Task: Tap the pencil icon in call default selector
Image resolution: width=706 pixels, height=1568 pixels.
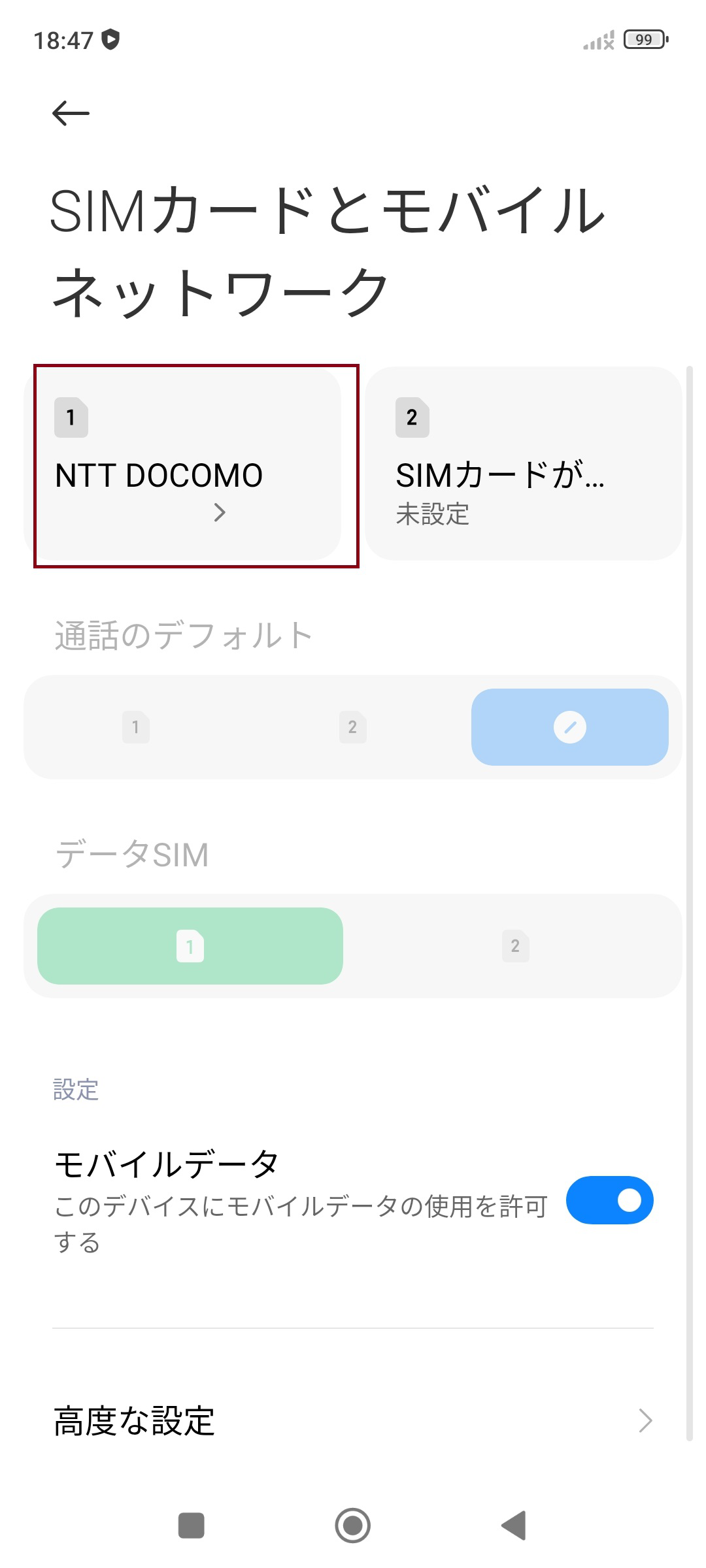Action: coord(570,727)
